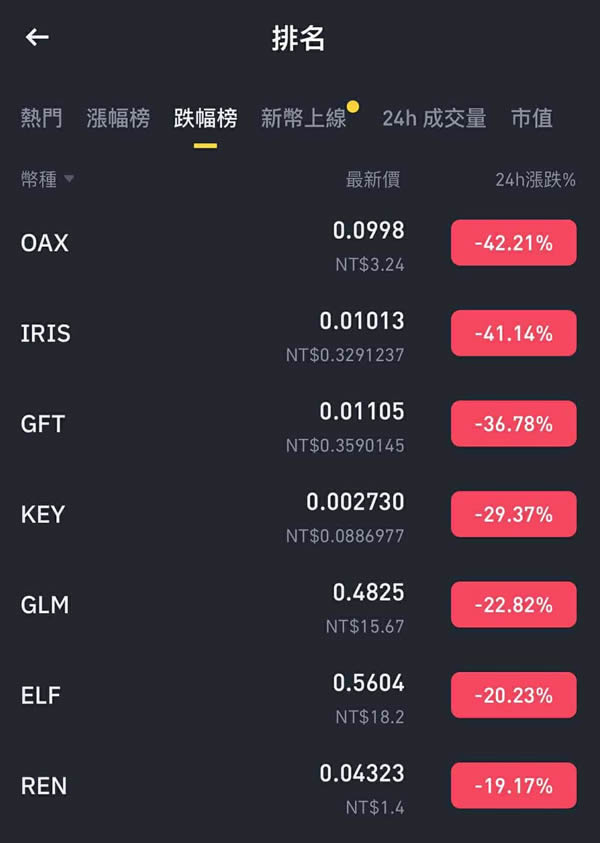Viewport: 600px width, 843px height.
Task: Open the 新幣上線 tab
Action: click(x=303, y=118)
